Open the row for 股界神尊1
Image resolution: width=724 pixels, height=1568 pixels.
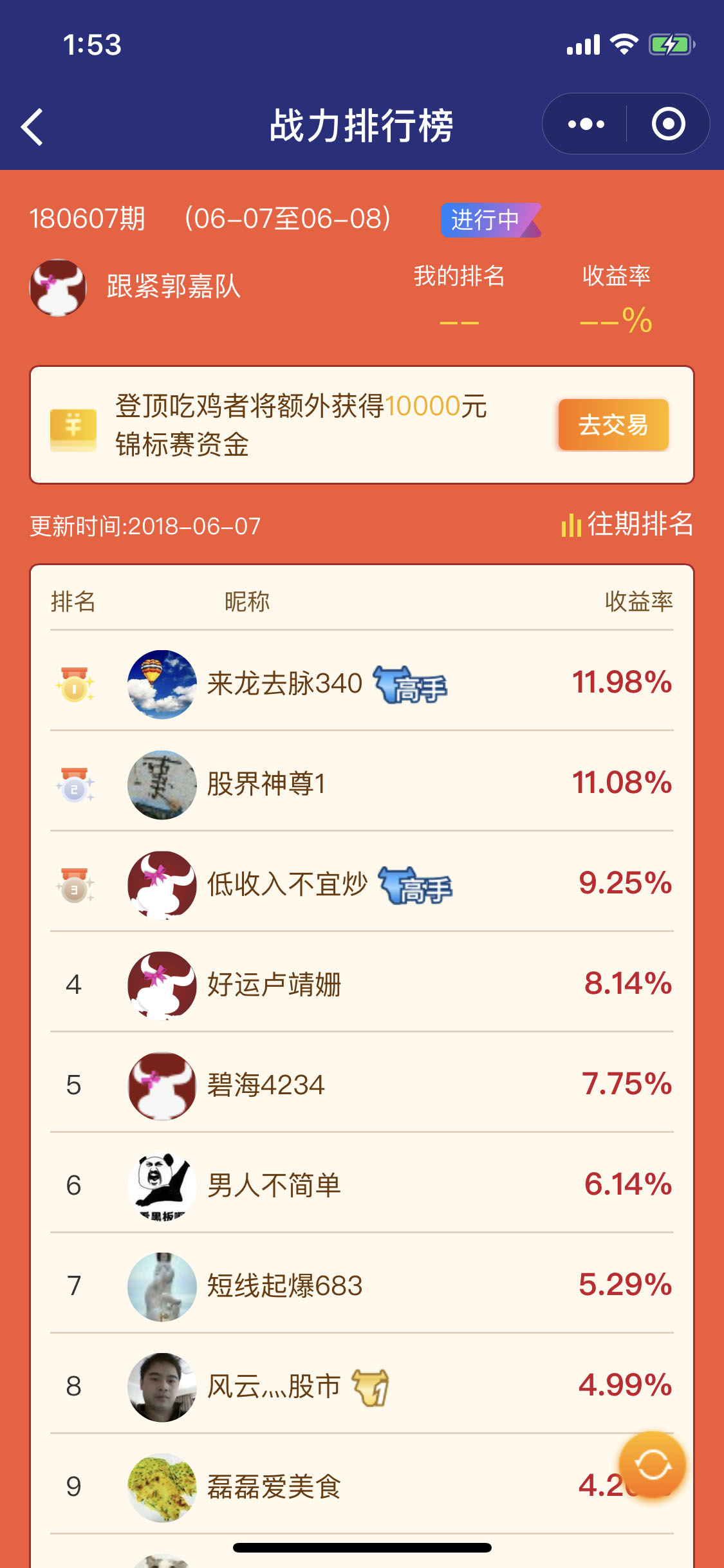[362, 783]
